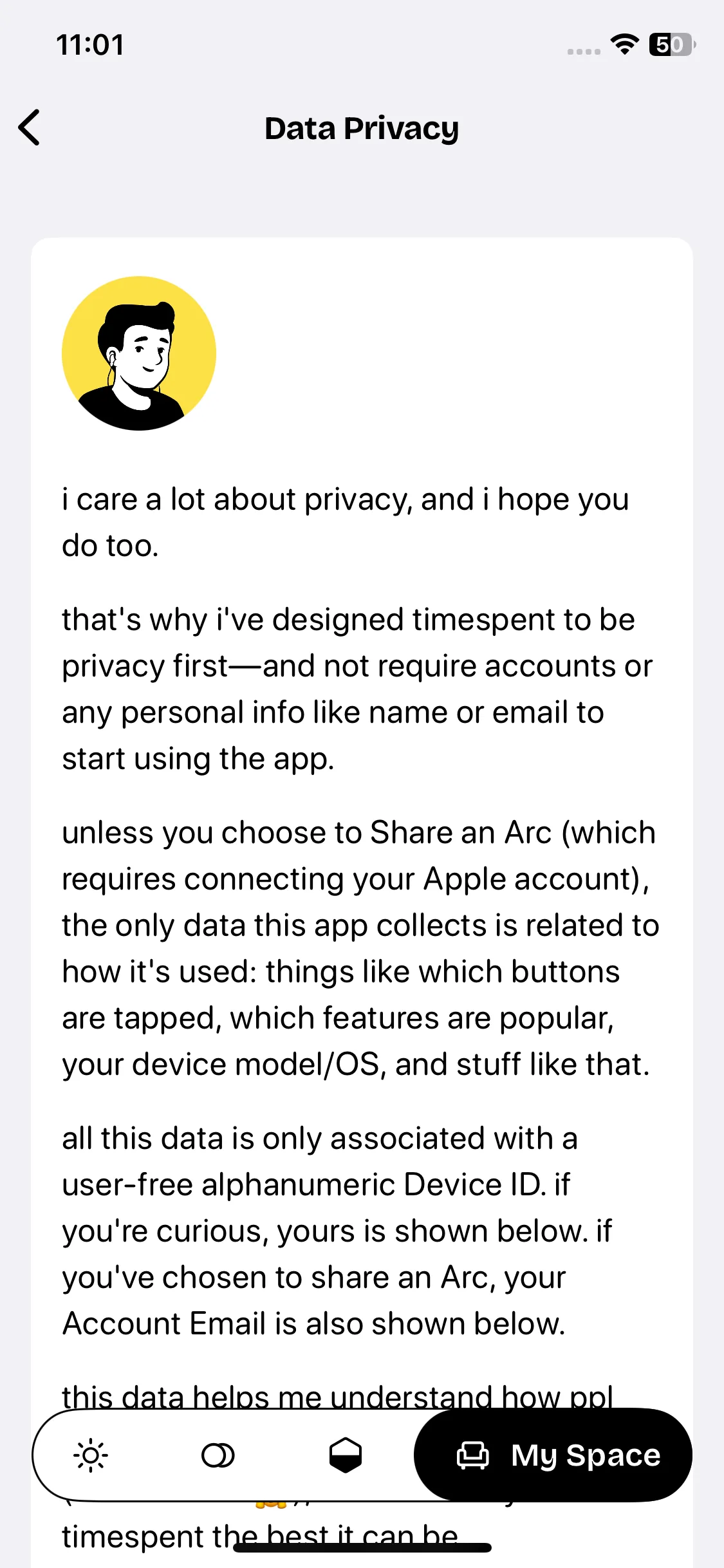
Task: Switch to the overlapping circles tab
Action: click(x=218, y=1455)
